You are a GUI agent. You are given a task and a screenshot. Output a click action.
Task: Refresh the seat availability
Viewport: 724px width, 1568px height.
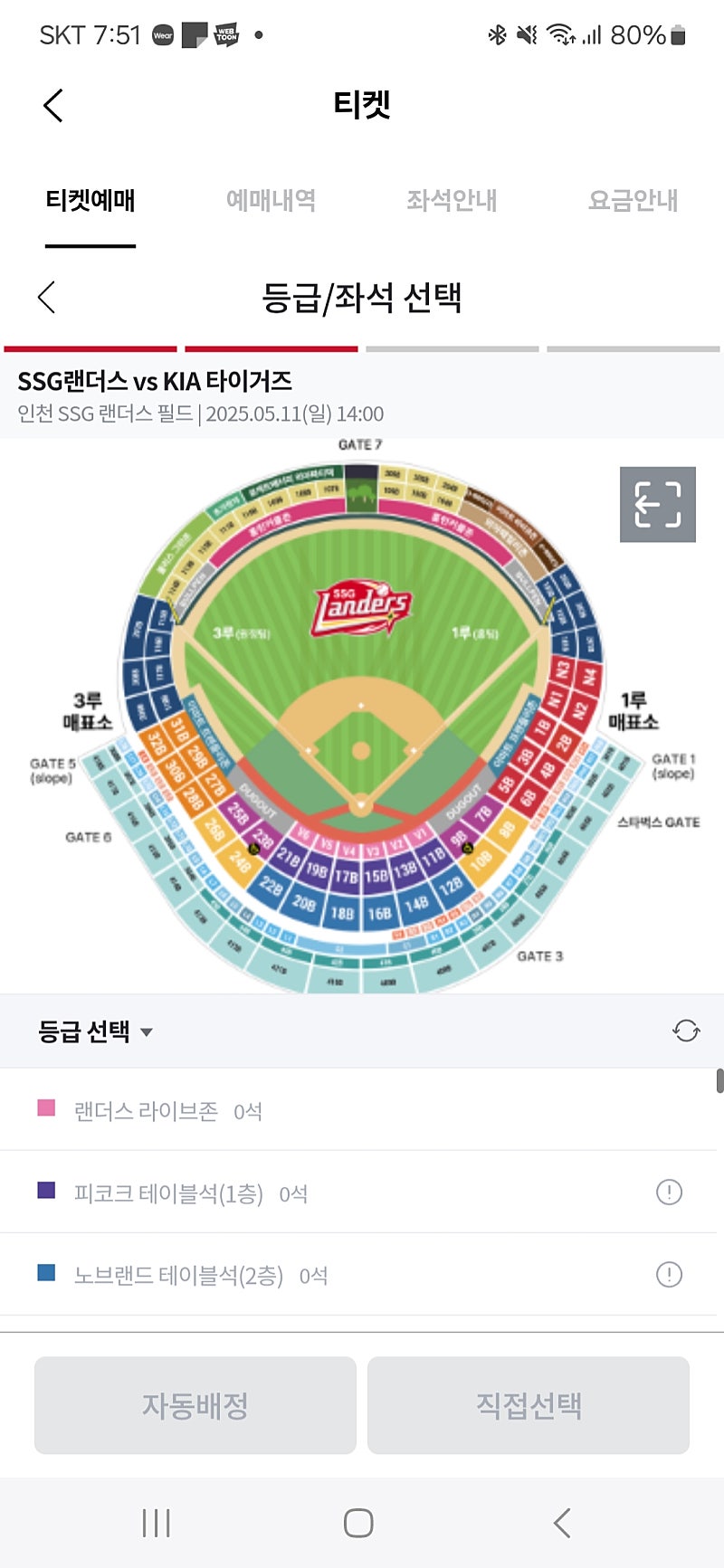[x=686, y=1031]
